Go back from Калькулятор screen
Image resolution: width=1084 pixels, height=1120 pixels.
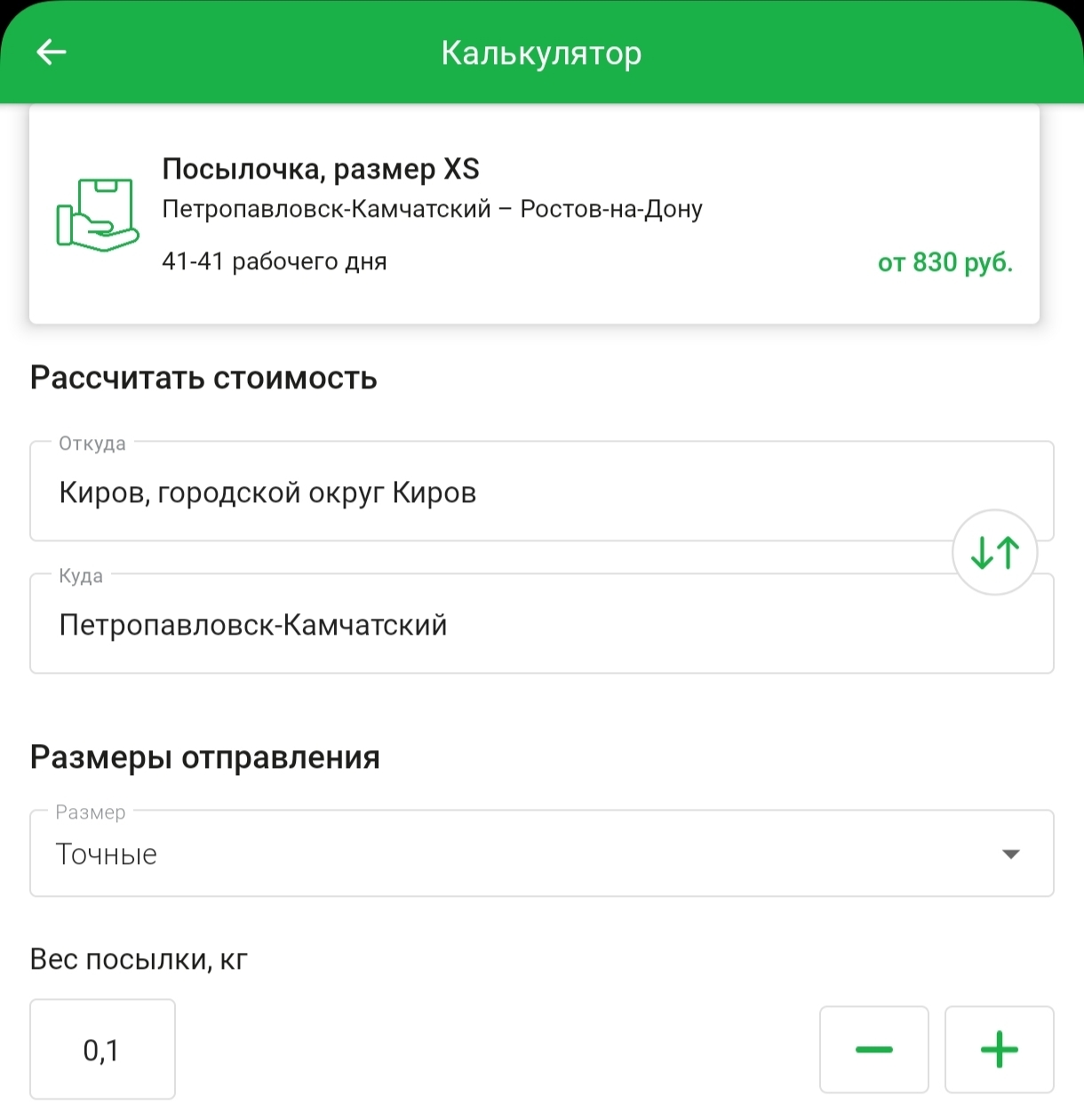pyautogui.click(x=52, y=52)
